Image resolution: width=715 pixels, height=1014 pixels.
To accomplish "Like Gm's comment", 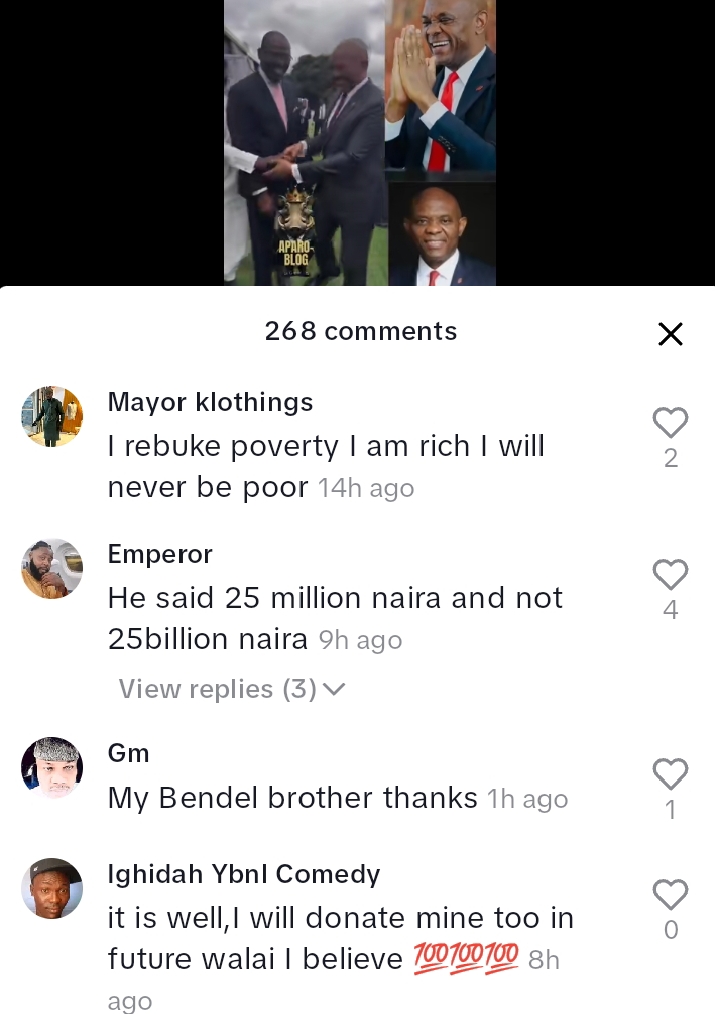I will point(670,774).
